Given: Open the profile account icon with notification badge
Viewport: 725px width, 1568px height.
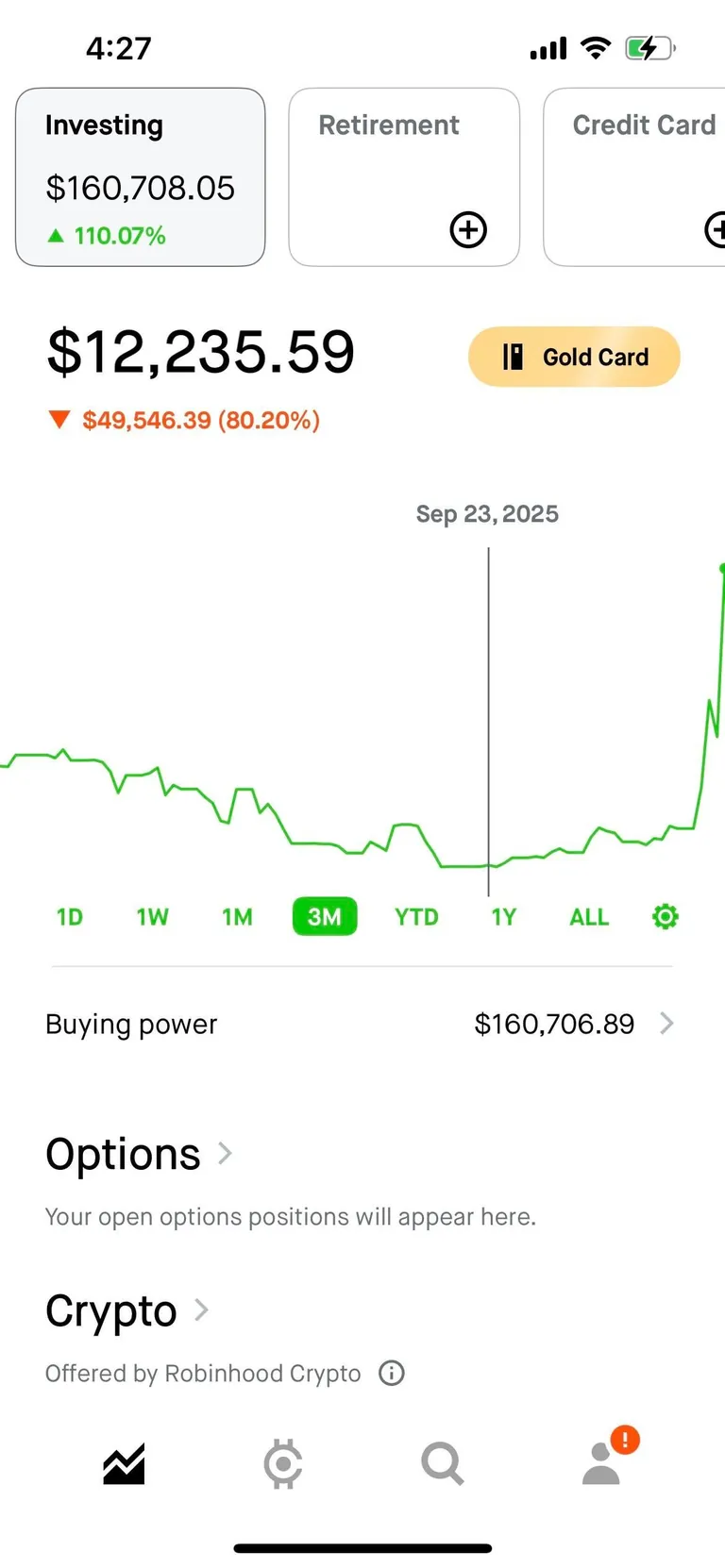Looking at the screenshot, I should [x=601, y=1463].
